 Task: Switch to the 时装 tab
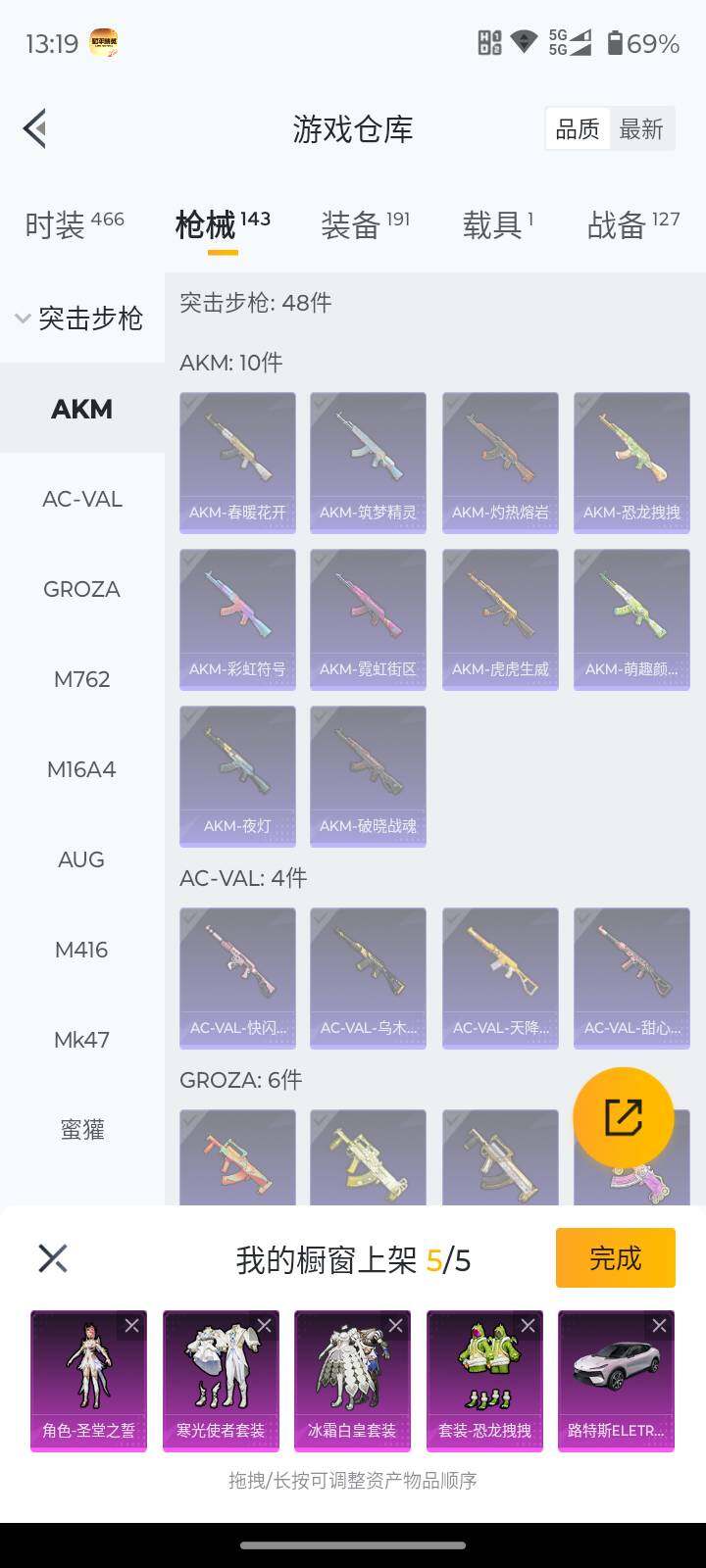point(75,224)
